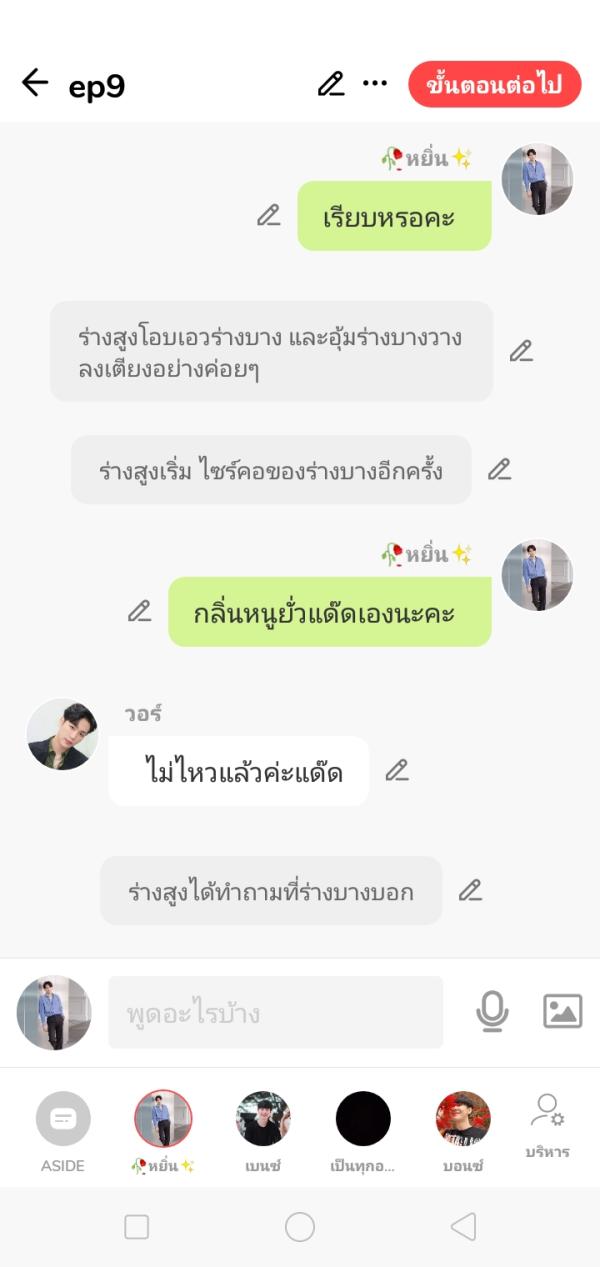This screenshot has height=1267, width=600.
Task: Edit the ep9 episode title
Action: coord(331,84)
